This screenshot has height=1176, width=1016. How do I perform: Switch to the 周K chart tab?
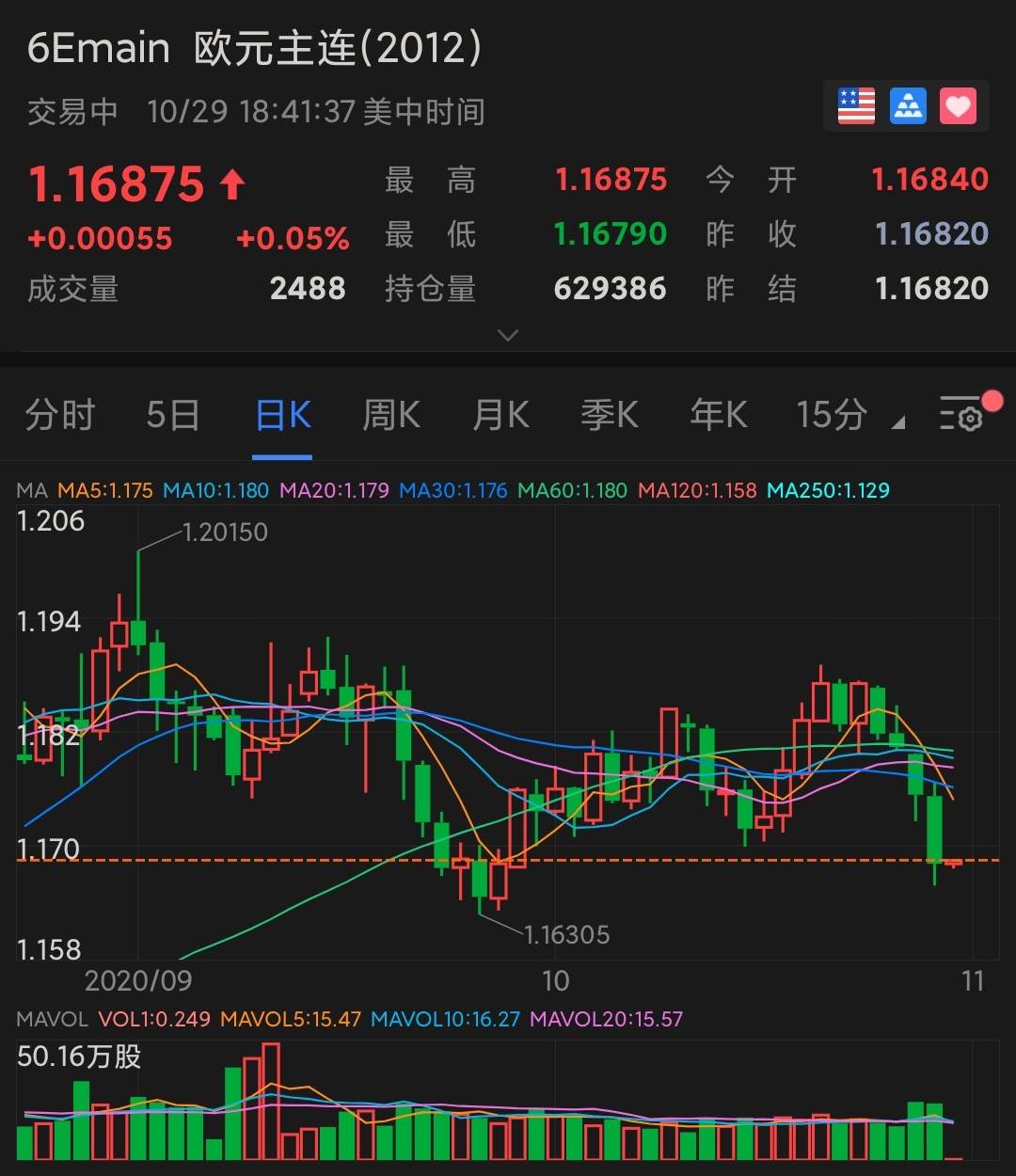[391, 414]
